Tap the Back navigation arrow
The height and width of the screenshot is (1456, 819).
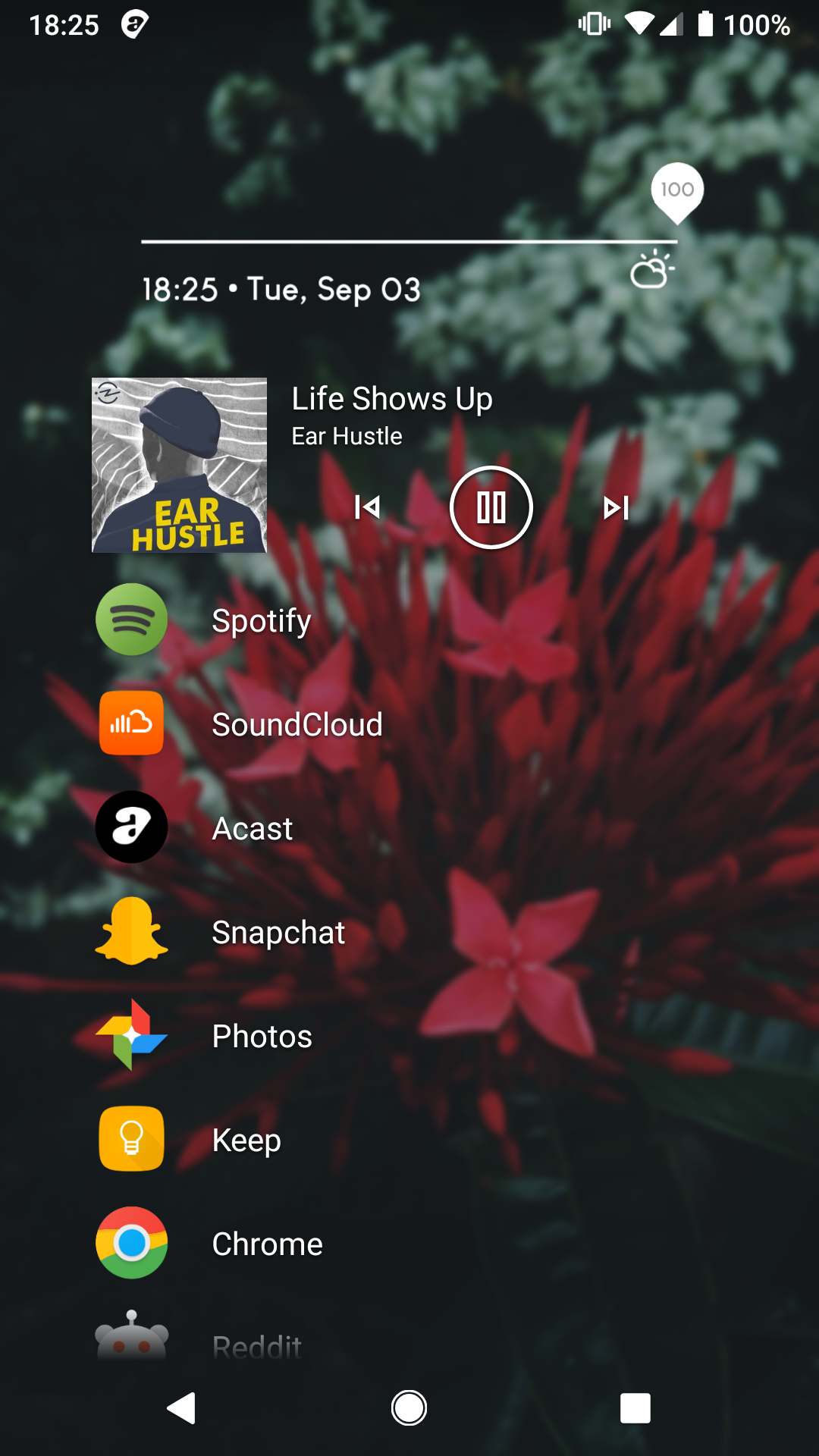pyautogui.click(x=182, y=1407)
